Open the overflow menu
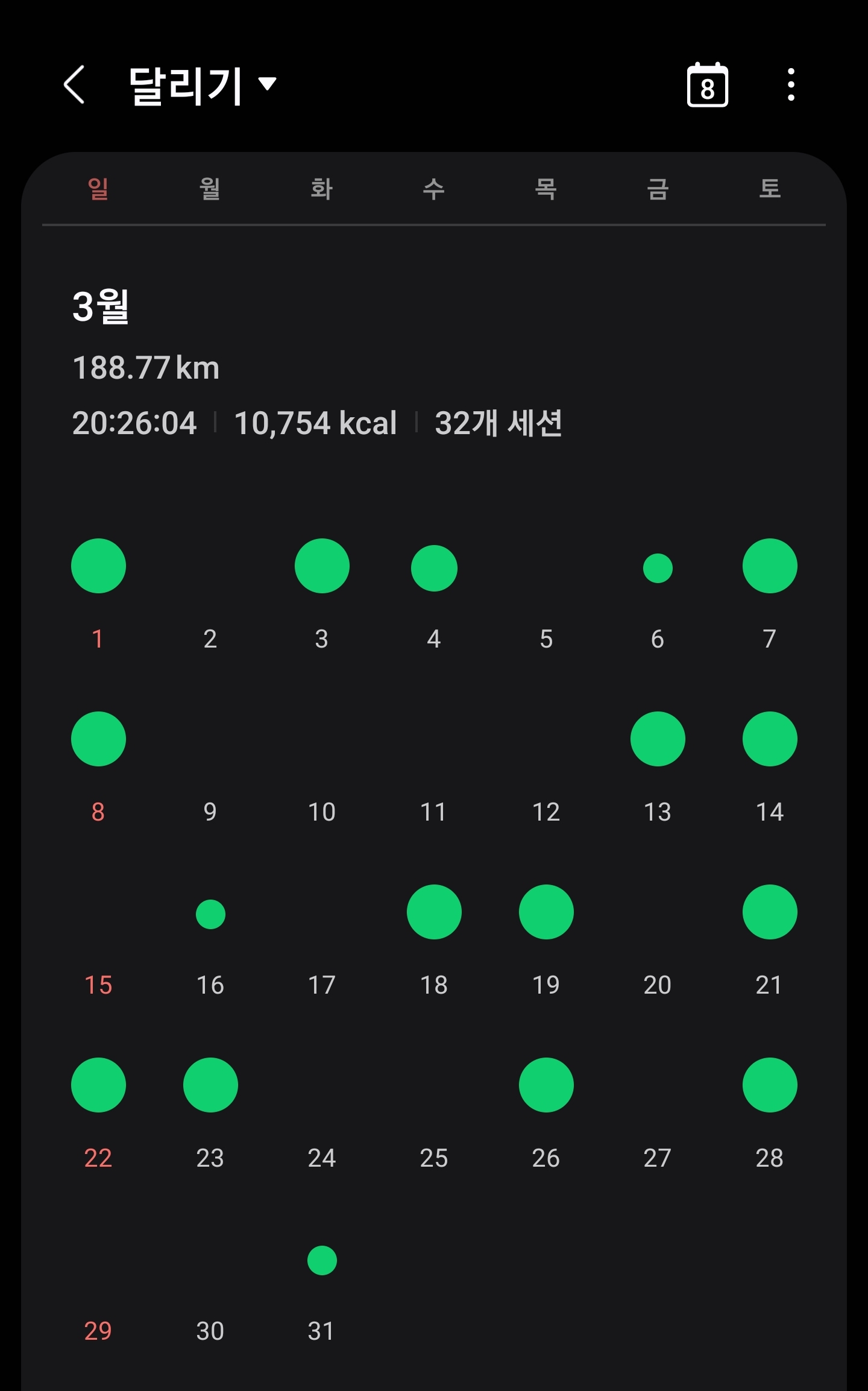Image resolution: width=868 pixels, height=1391 pixels. pos(791,85)
